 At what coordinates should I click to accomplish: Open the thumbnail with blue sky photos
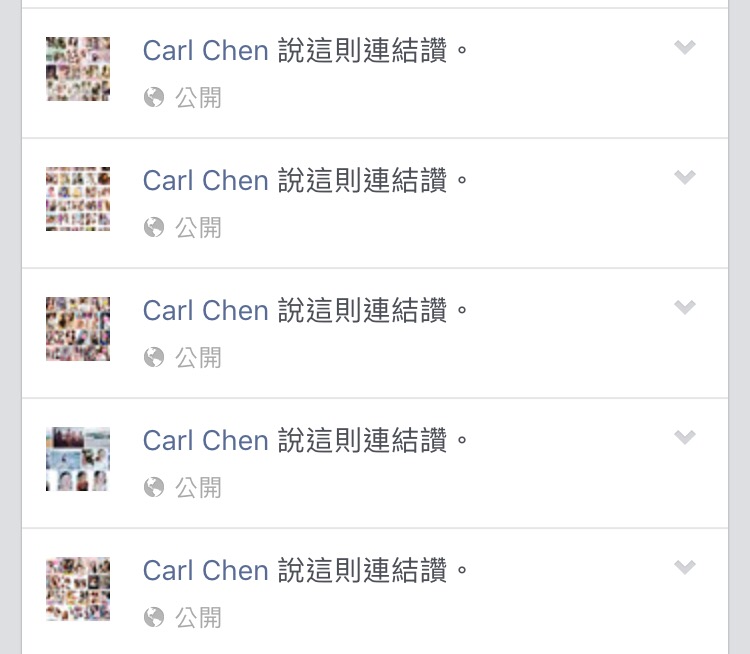click(78, 459)
